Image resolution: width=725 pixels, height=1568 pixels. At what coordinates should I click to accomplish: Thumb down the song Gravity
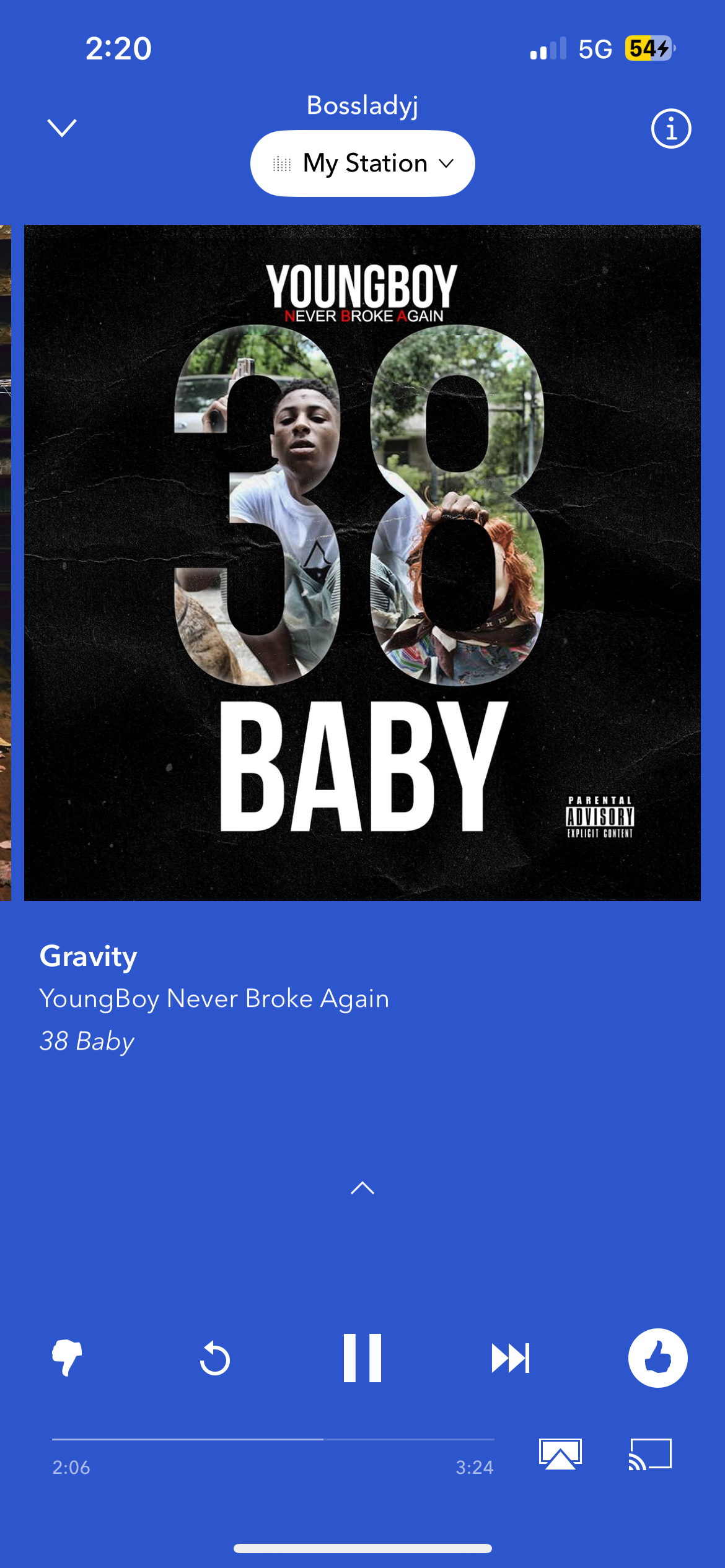(67, 1357)
